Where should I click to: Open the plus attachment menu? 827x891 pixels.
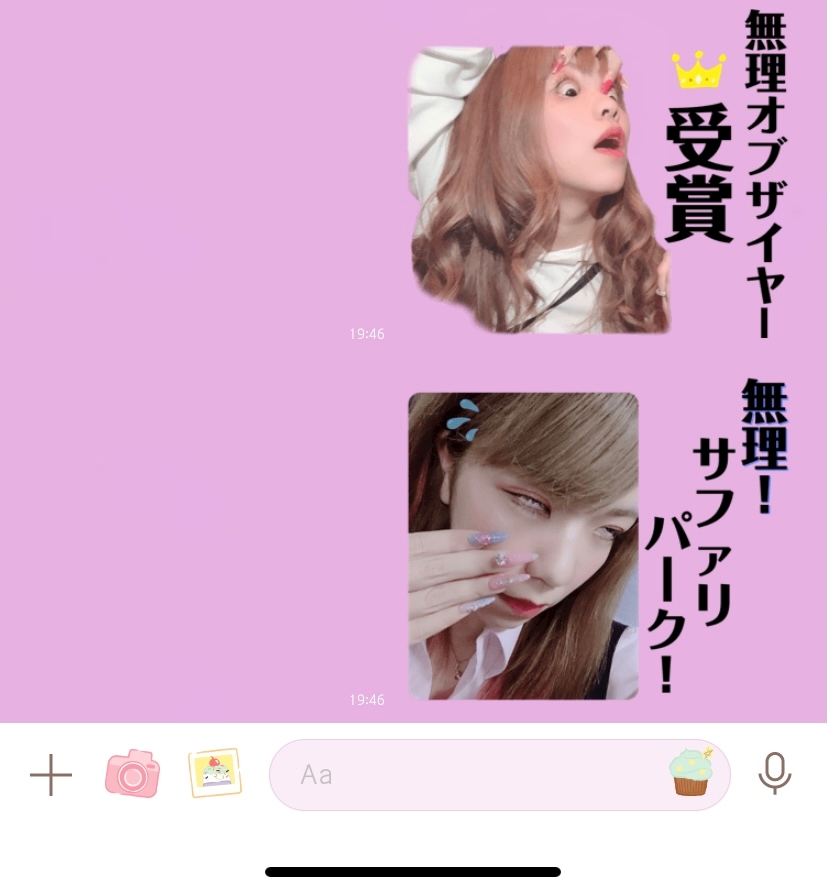[x=51, y=775]
